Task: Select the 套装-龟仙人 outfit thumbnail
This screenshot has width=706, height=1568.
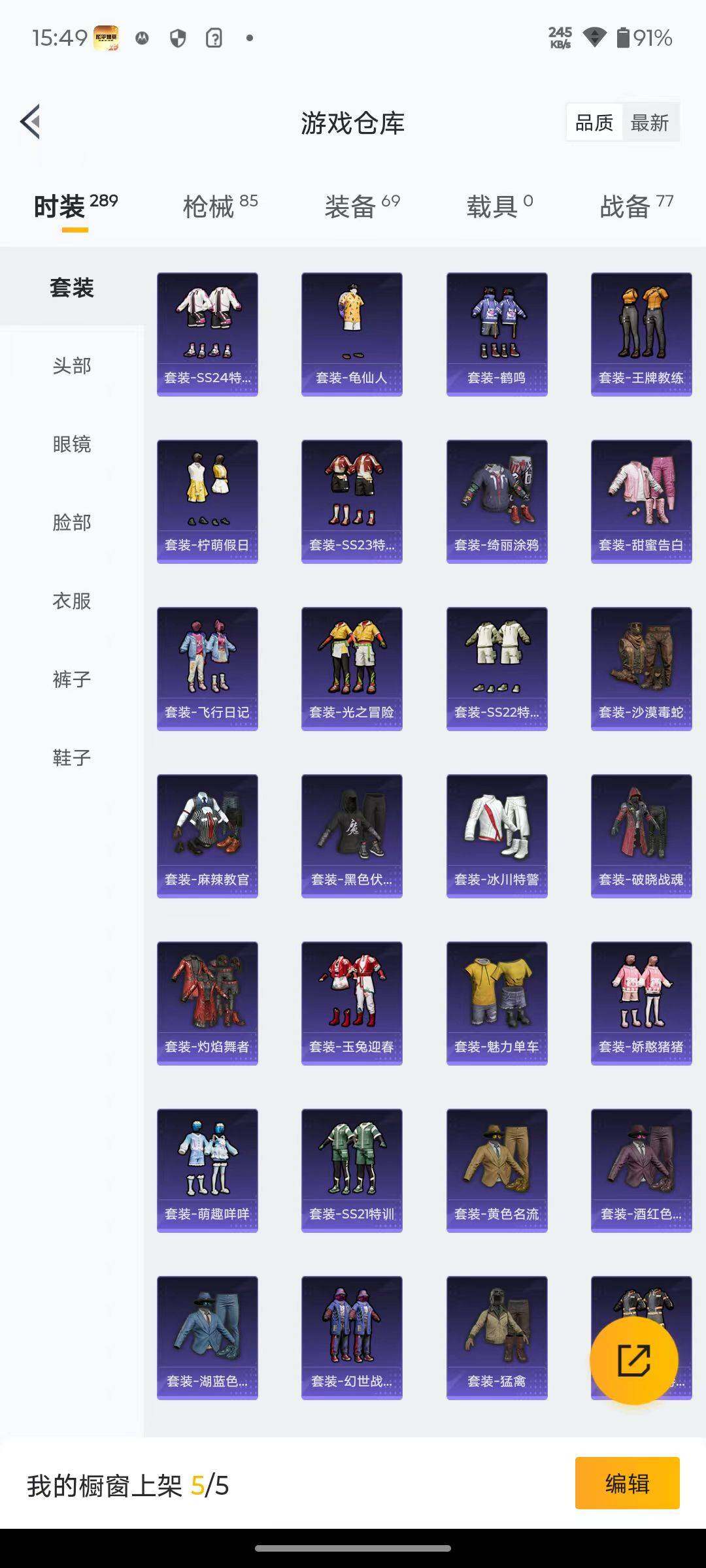Action: [x=352, y=332]
